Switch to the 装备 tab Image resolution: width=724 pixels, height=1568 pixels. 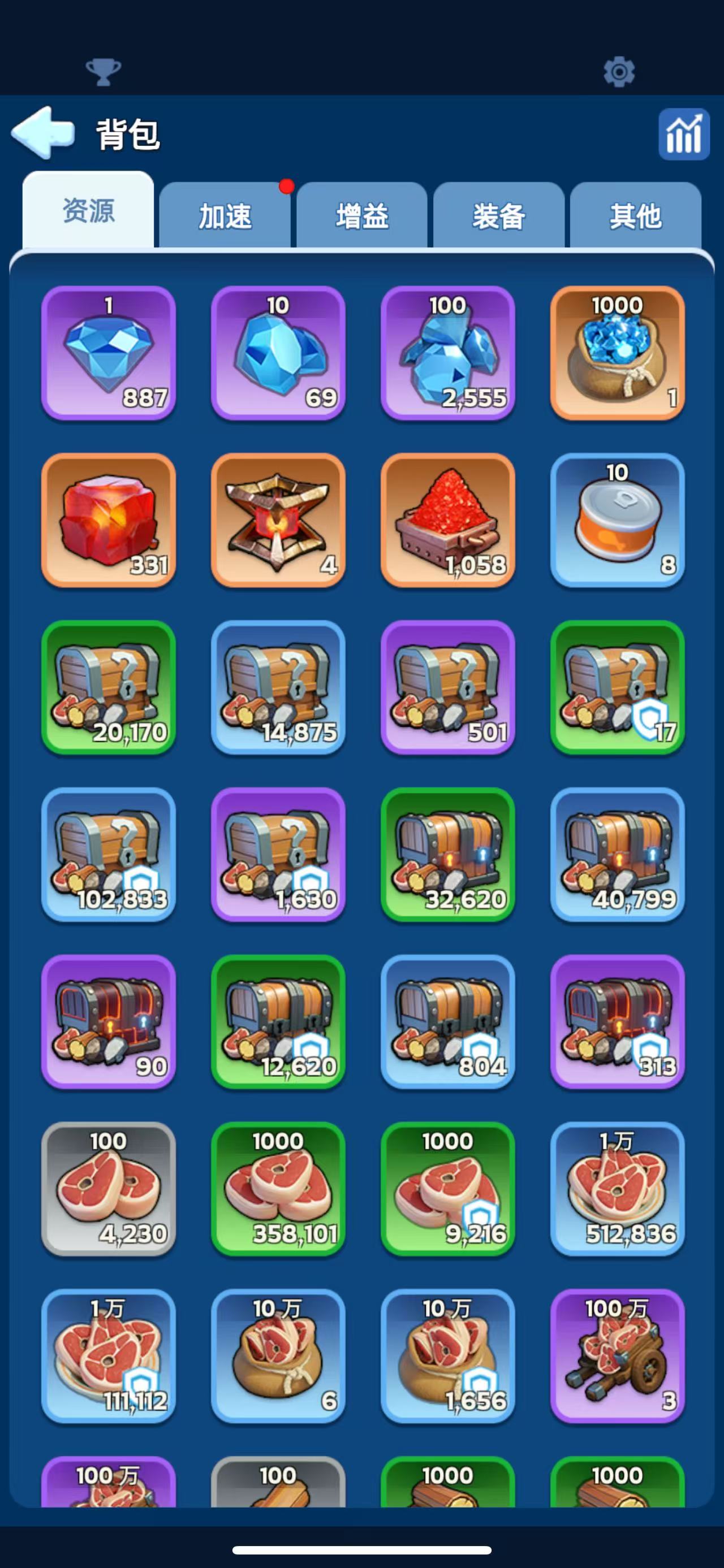(x=499, y=216)
